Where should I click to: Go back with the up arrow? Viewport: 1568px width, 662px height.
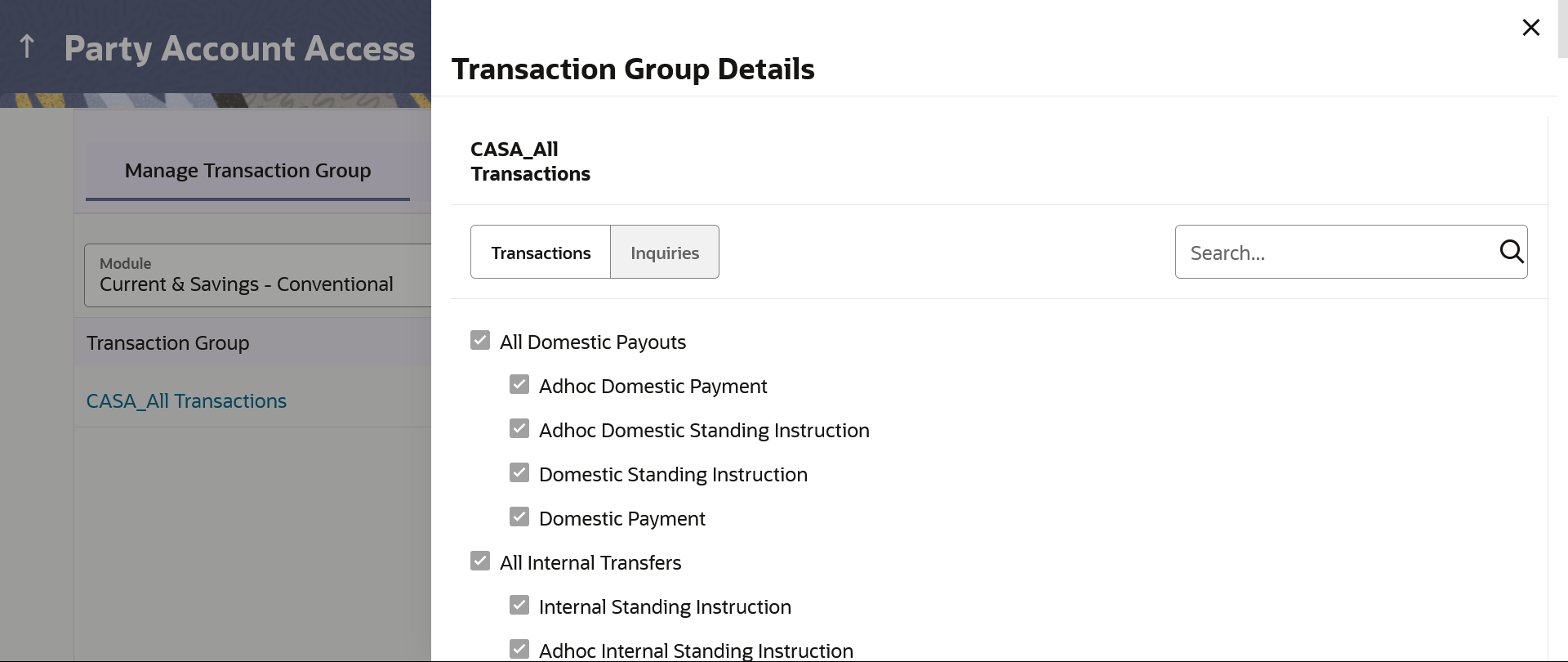(x=27, y=47)
